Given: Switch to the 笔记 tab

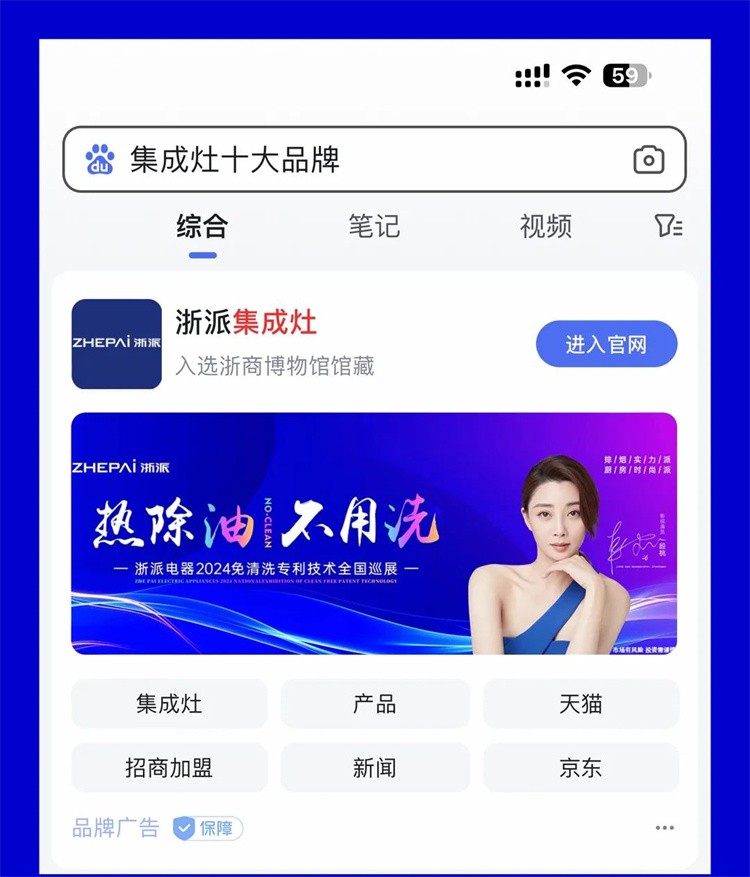Looking at the screenshot, I should point(374,226).
